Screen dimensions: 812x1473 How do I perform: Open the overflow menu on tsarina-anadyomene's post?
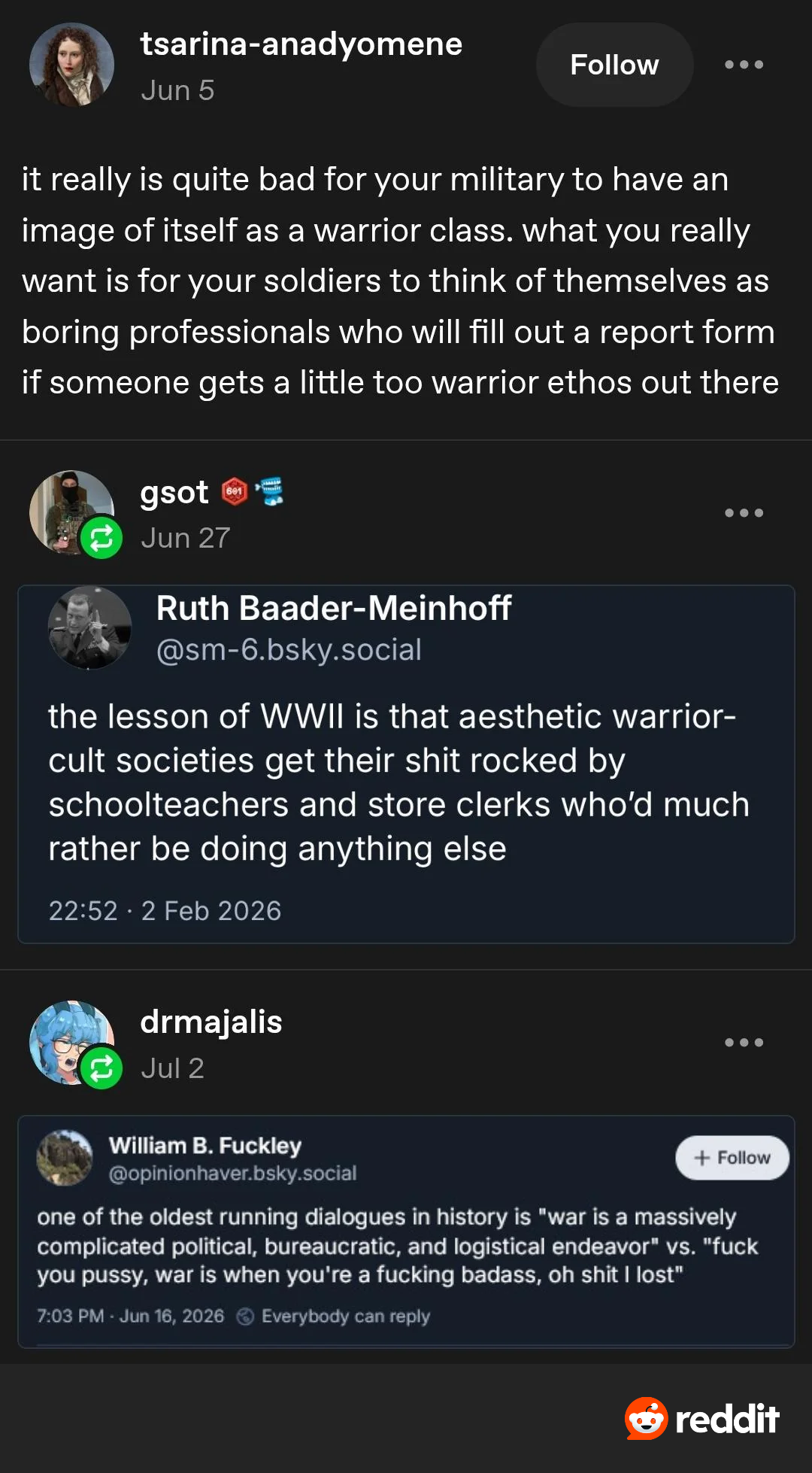click(x=744, y=65)
